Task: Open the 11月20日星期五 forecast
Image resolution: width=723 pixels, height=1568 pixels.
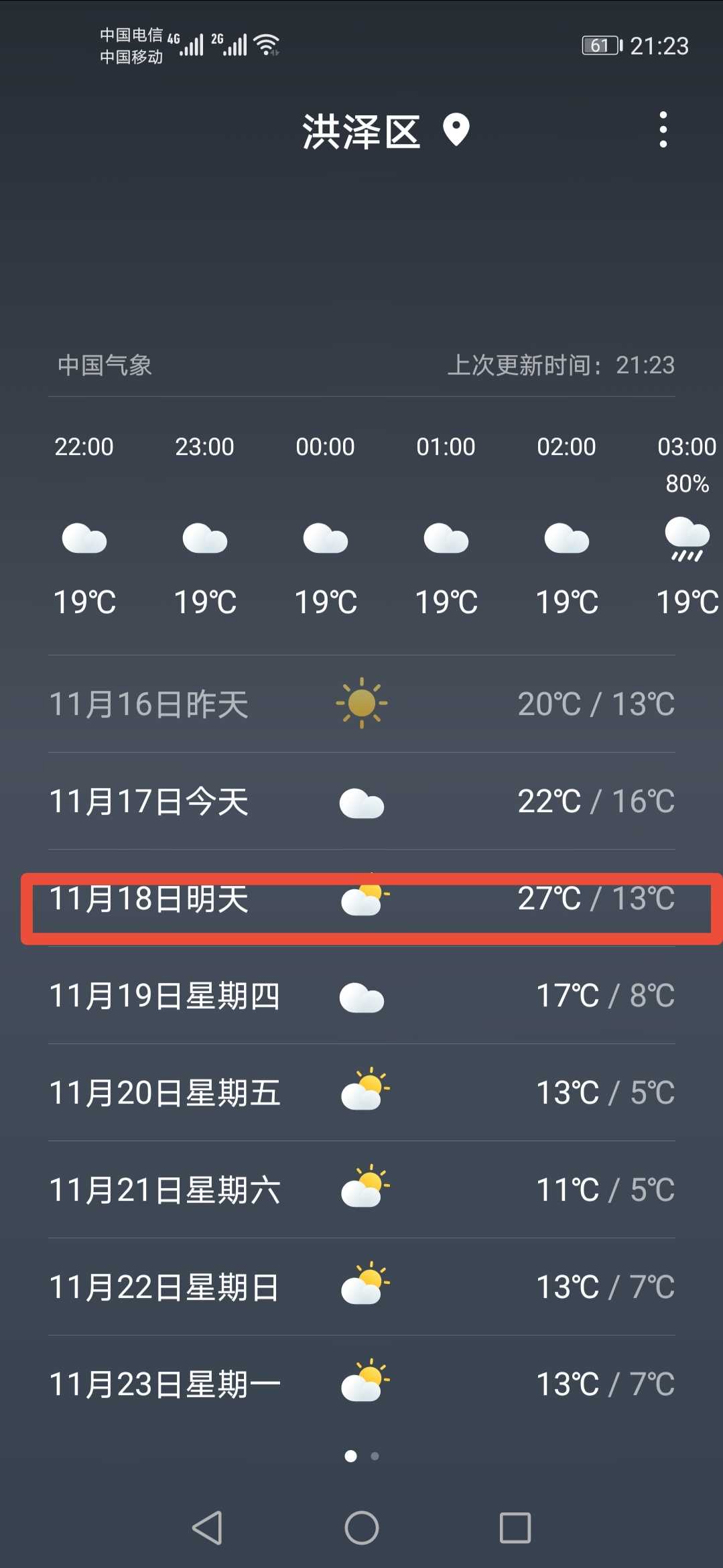Action: point(362,1093)
